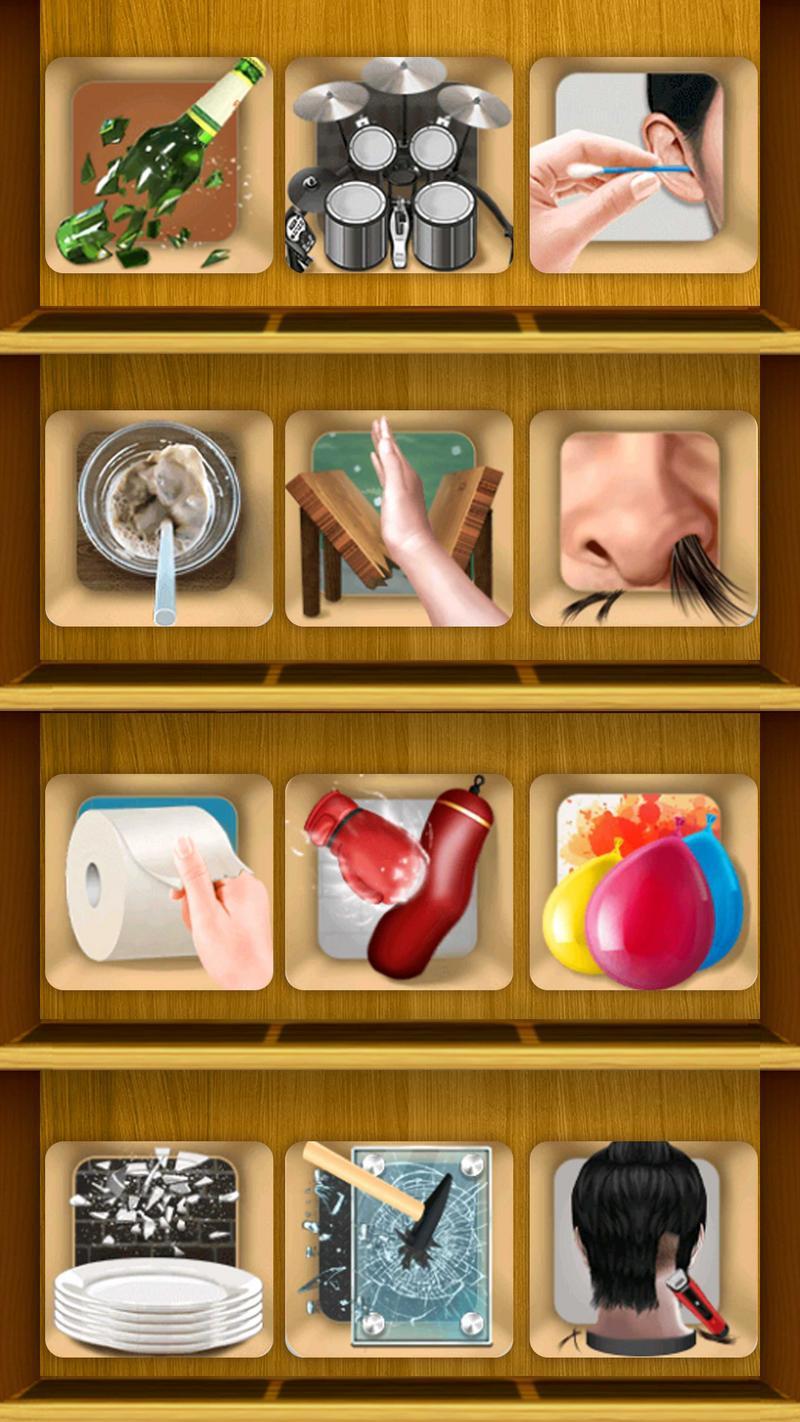Screen dimensions: 800x1422
Task: Pick the colorful water balloons tile
Action: [x=643, y=882]
